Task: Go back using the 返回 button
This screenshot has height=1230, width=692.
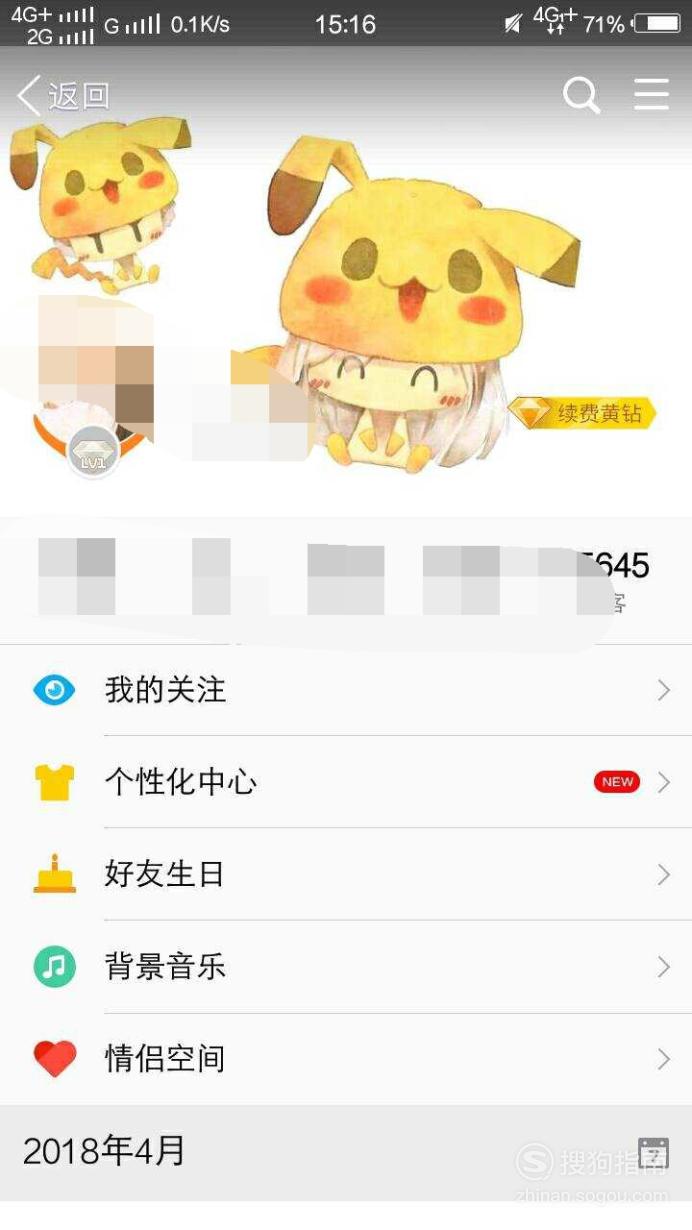Action: [63, 96]
